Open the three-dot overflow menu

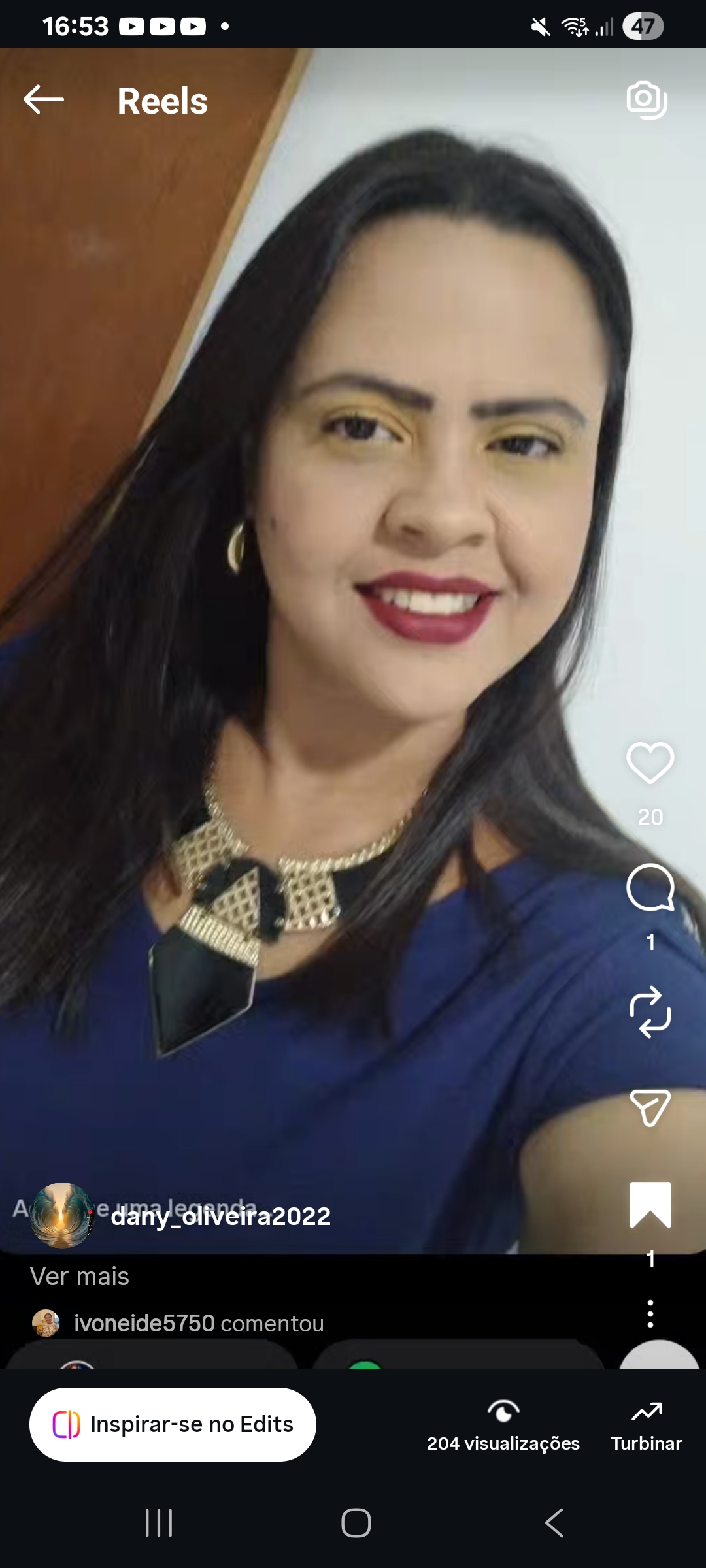point(650,1313)
